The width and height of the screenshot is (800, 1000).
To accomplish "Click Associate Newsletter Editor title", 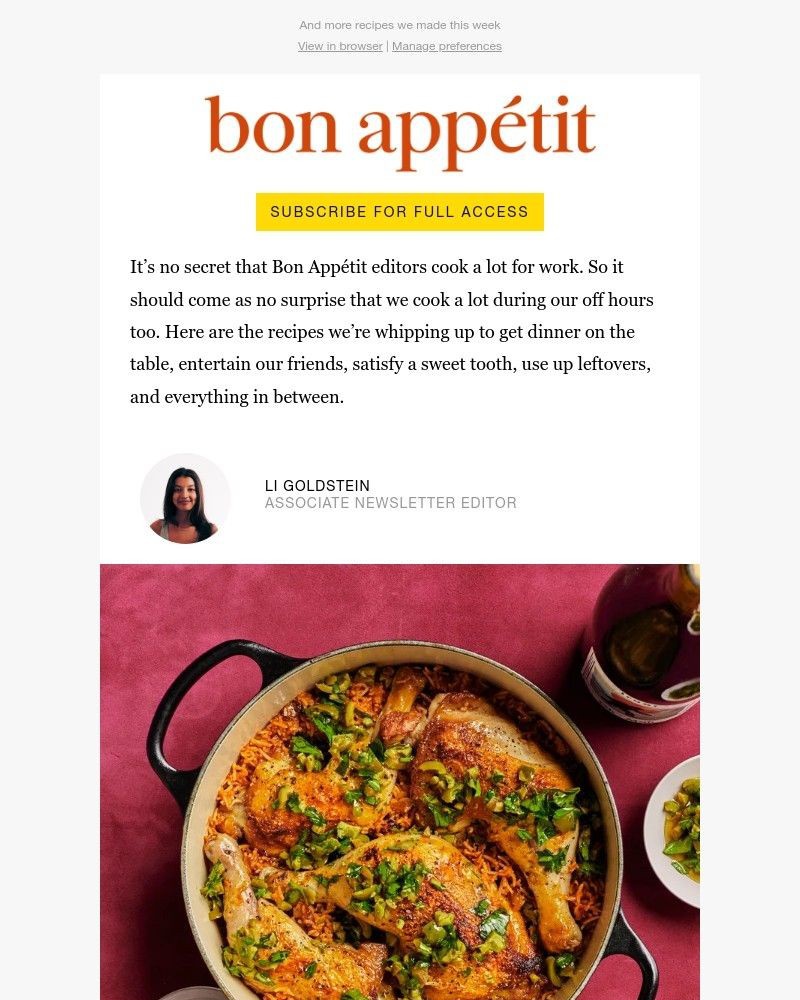I will point(391,503).
